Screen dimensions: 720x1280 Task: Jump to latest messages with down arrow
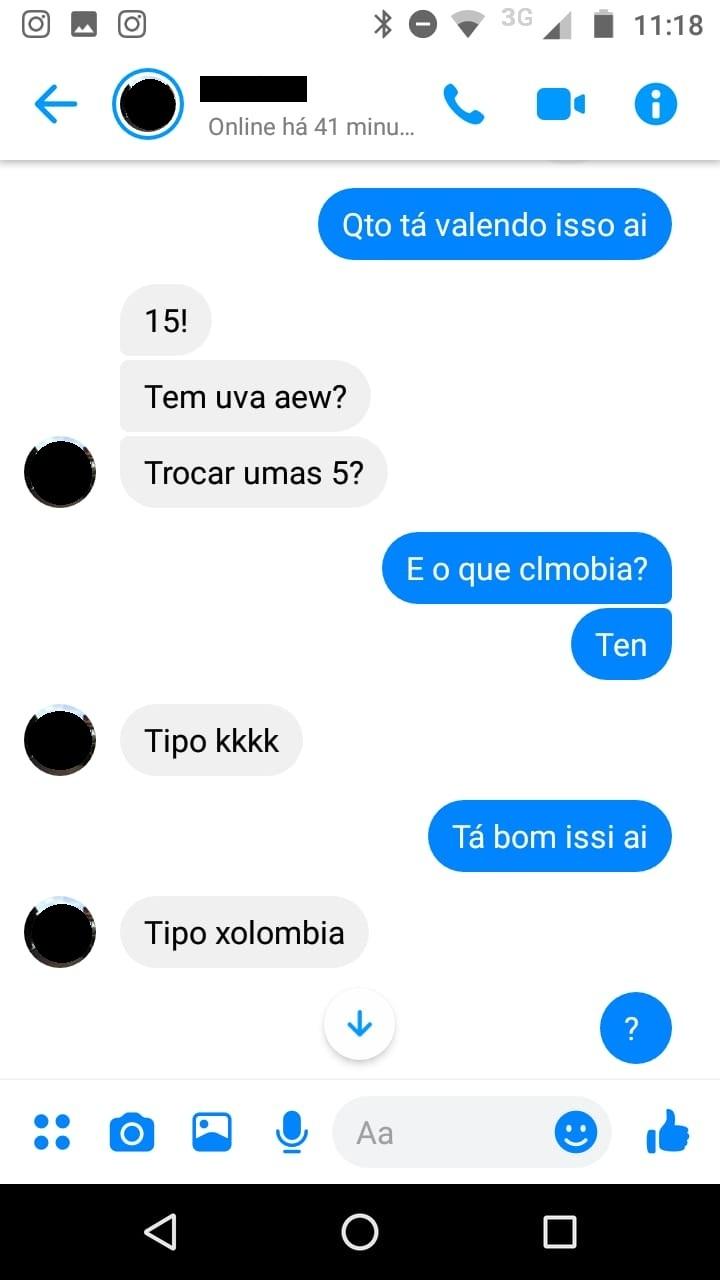[x=359, y=1024]
